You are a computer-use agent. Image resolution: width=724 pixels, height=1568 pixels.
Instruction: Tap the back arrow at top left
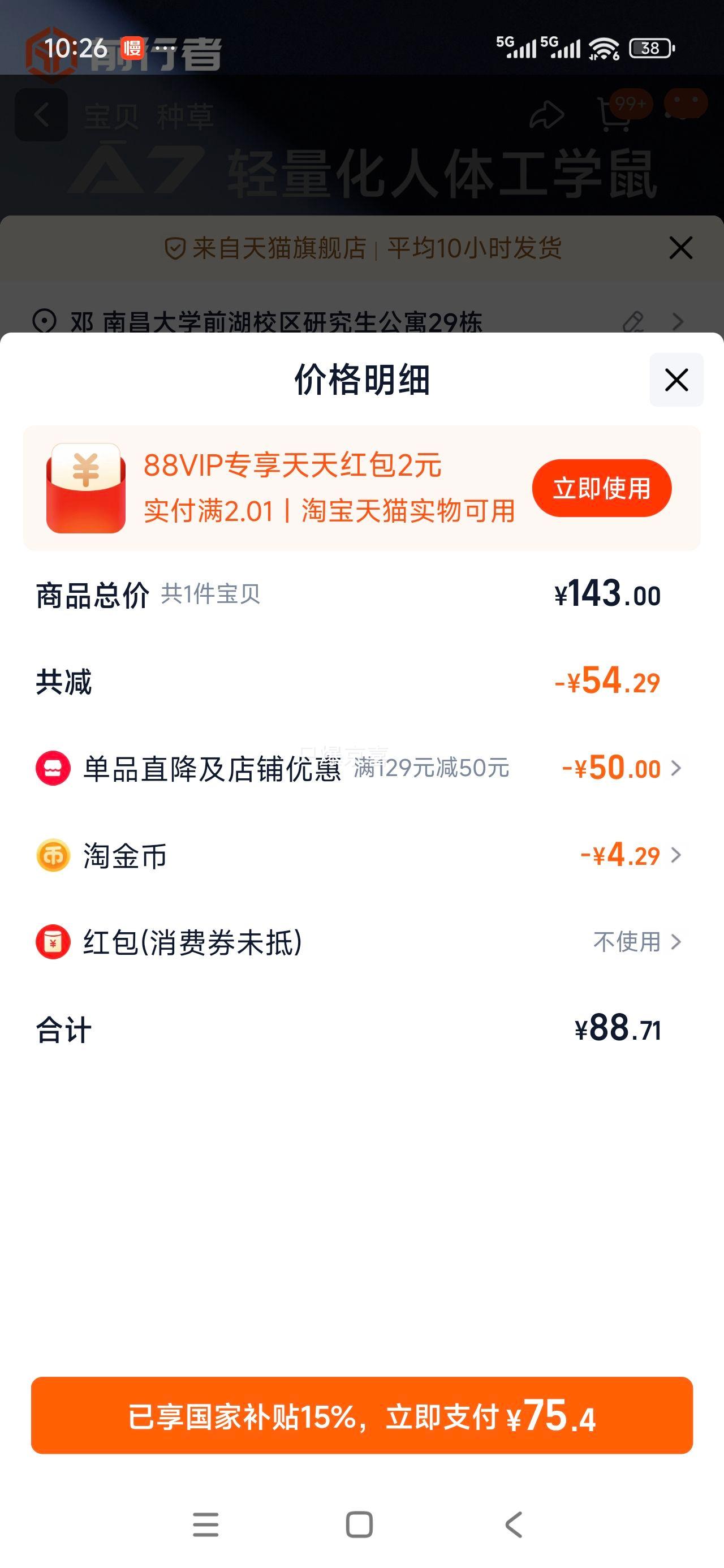41,114
